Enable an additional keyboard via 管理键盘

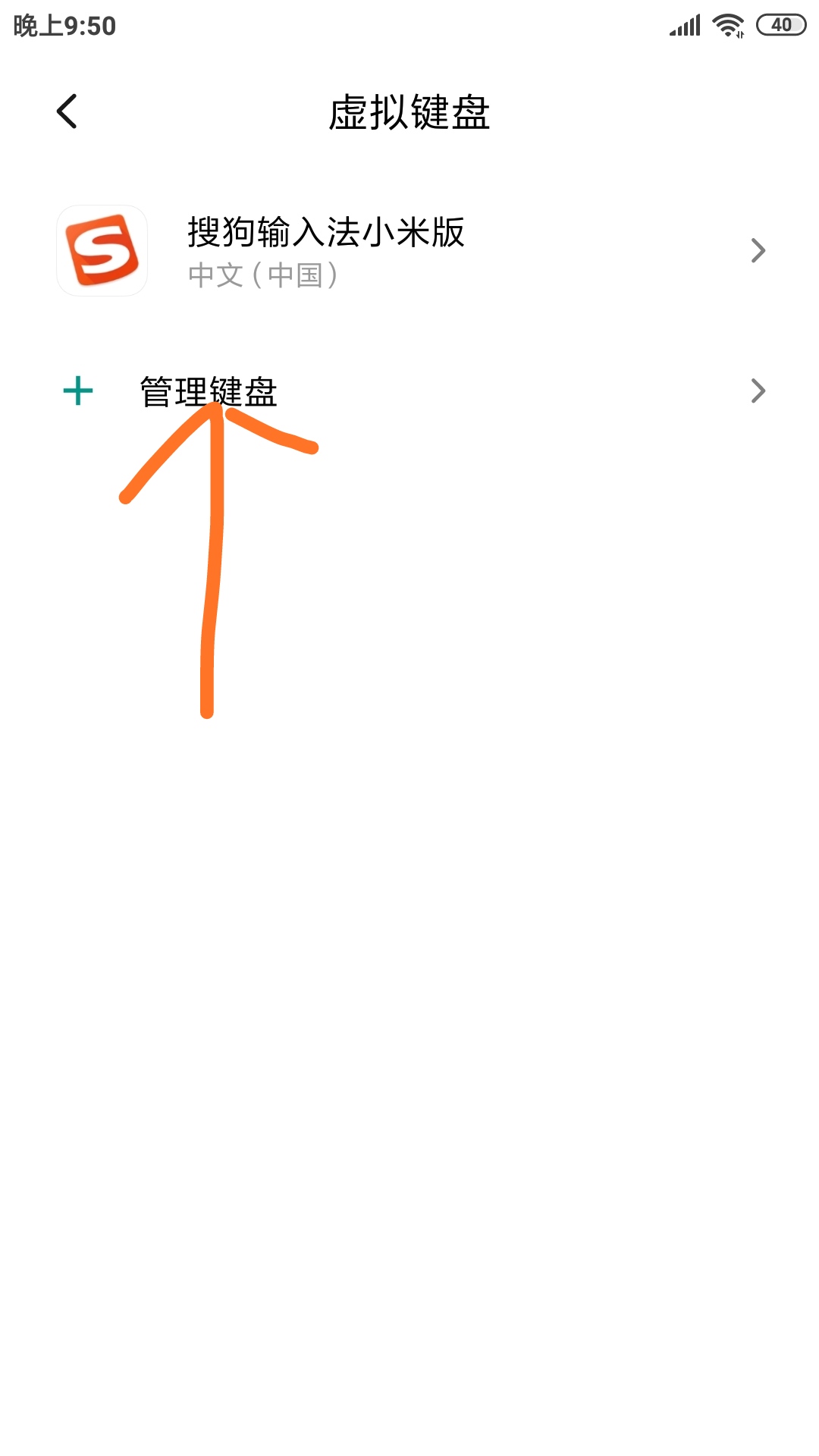click(x=208, y=391)
